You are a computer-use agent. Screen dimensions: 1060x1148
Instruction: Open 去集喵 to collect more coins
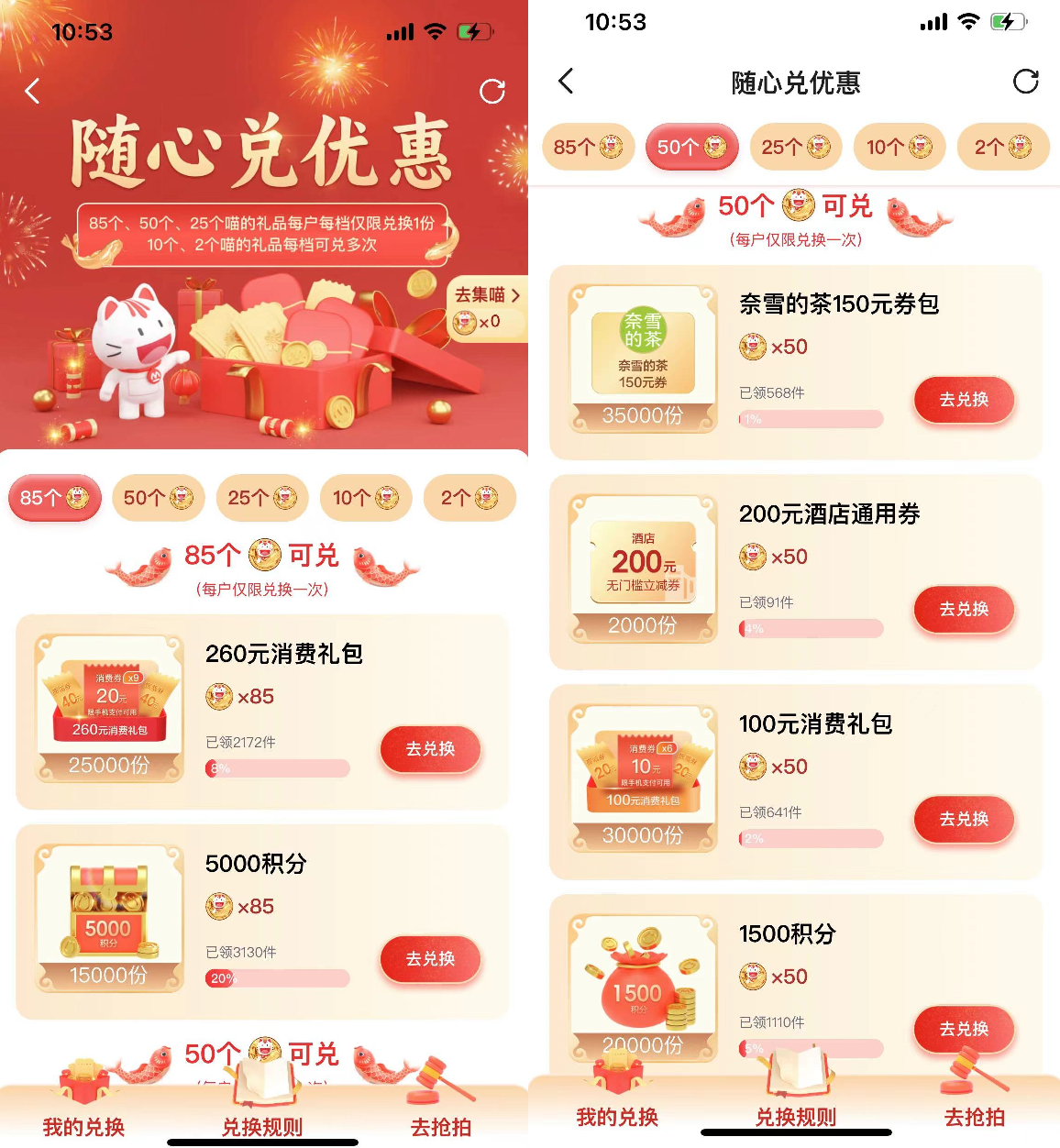pos(487,295)
